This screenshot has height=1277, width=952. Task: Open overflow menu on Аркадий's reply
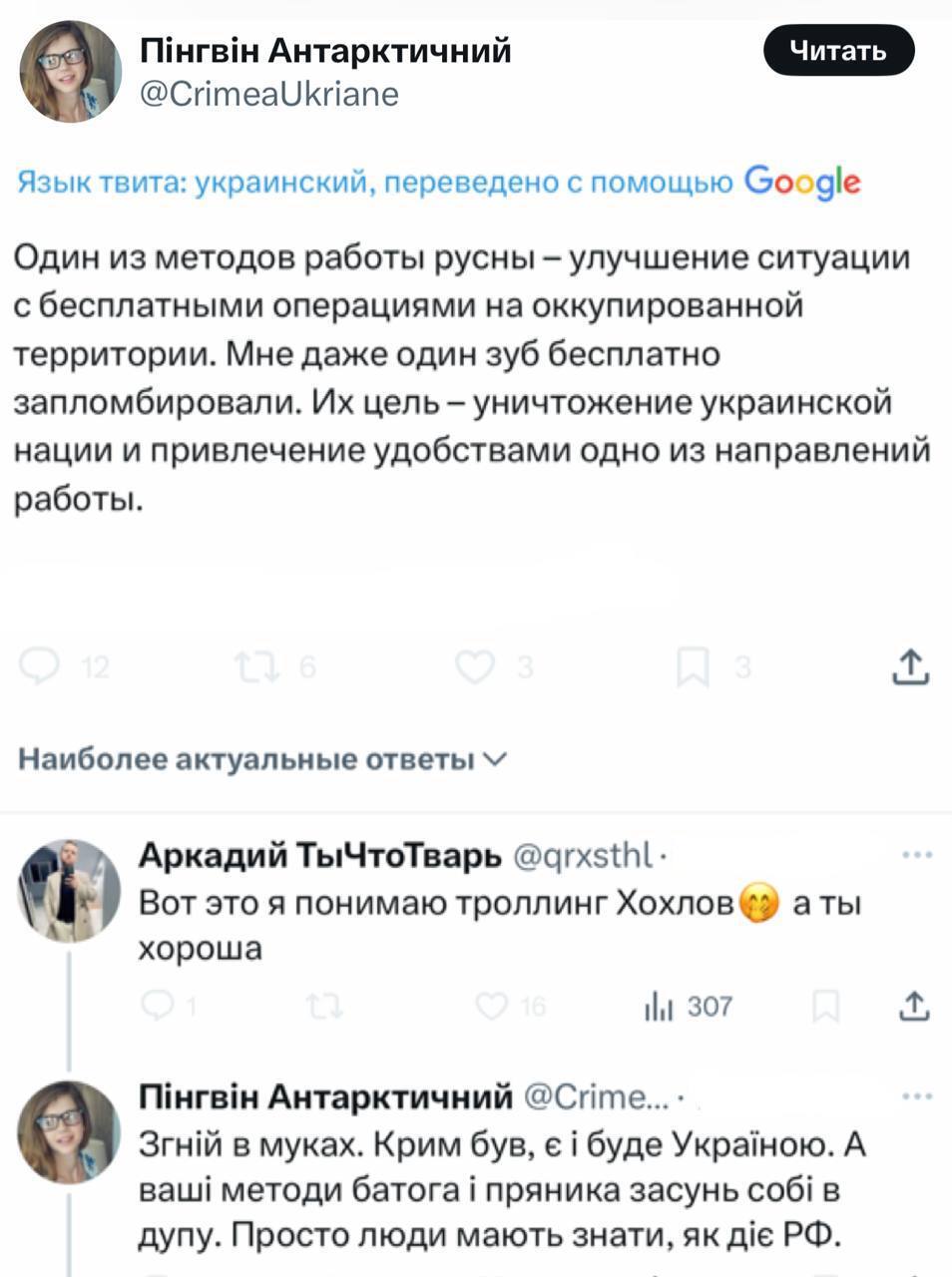coord(916,855)
